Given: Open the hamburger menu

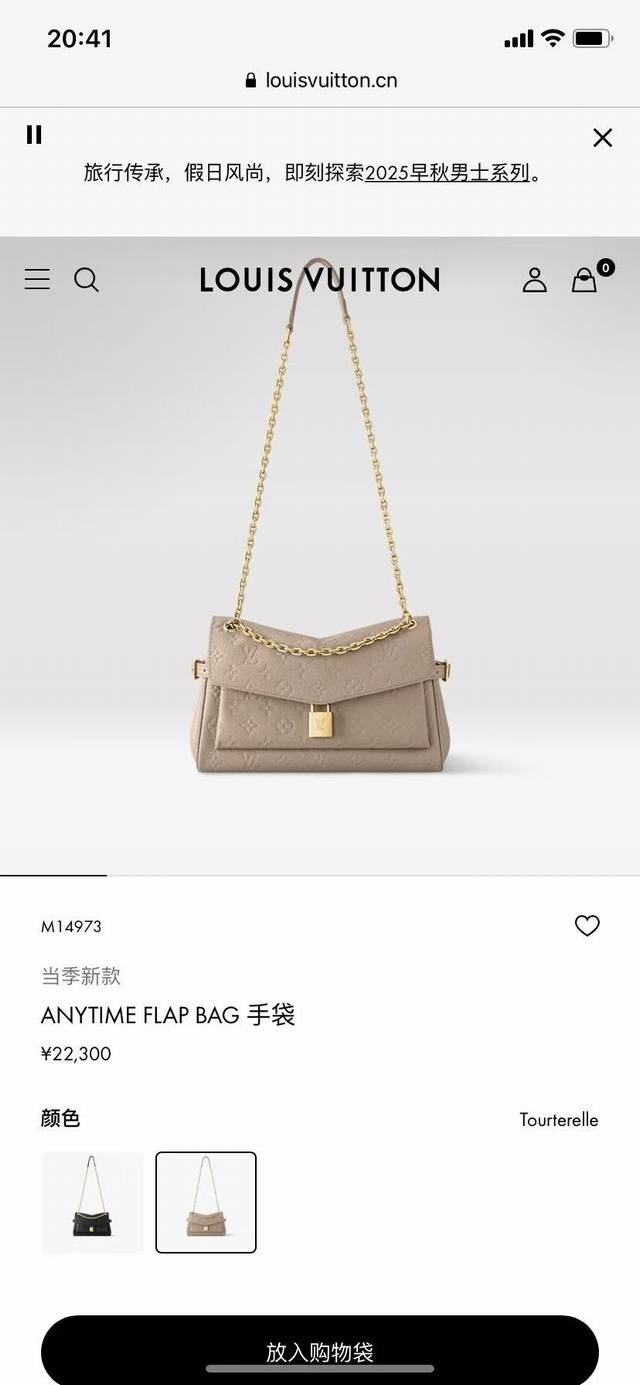Looking at the screenshot, I should [x=37, y=279].
